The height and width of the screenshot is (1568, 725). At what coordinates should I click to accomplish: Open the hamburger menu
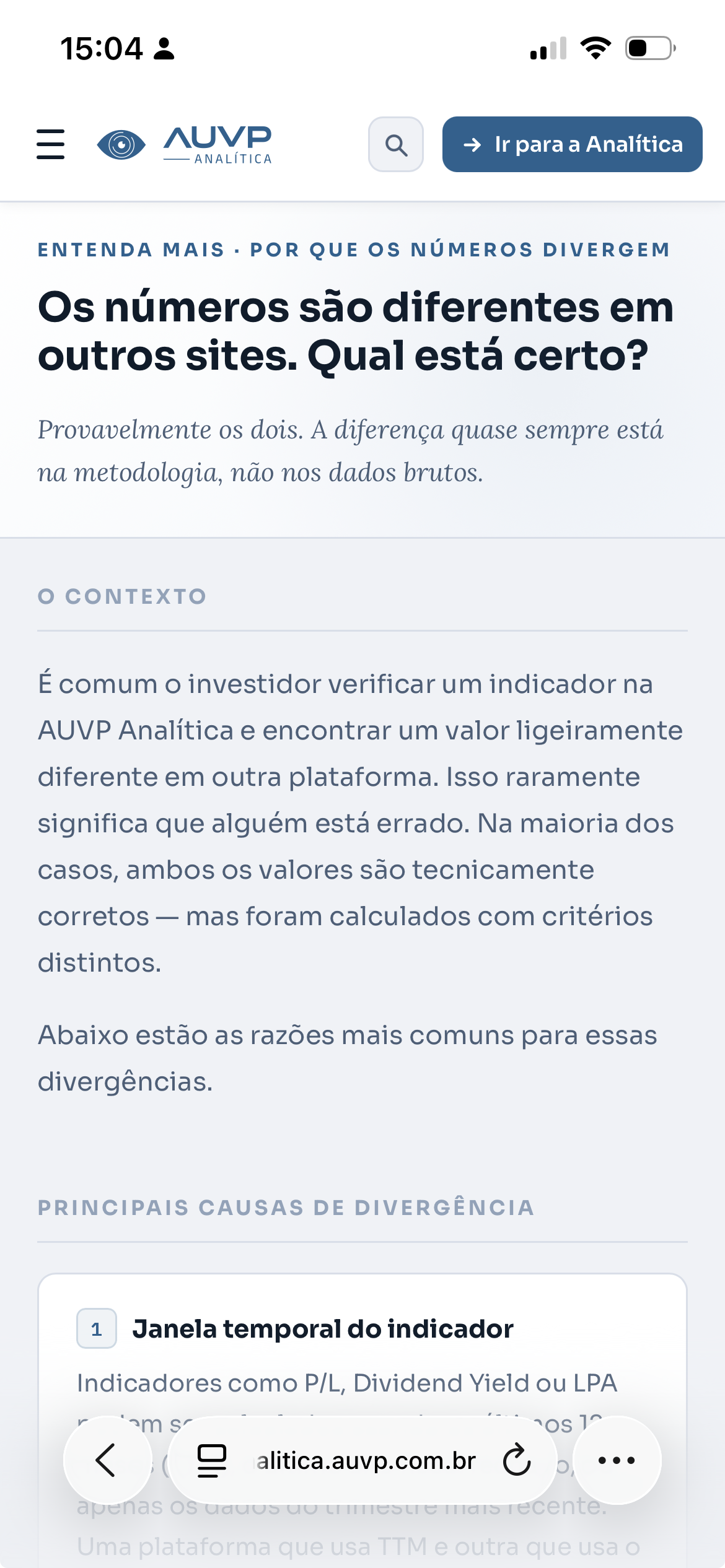(x=51, y=144)
